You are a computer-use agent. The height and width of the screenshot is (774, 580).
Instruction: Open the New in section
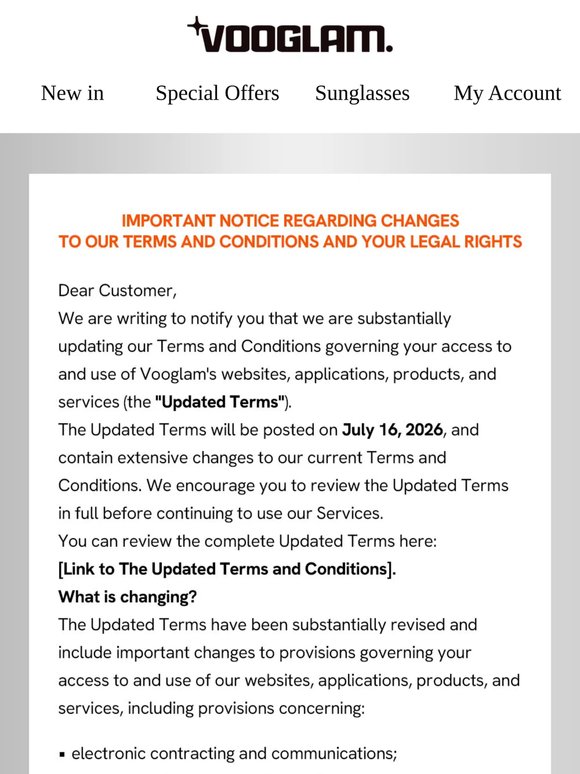73,93
